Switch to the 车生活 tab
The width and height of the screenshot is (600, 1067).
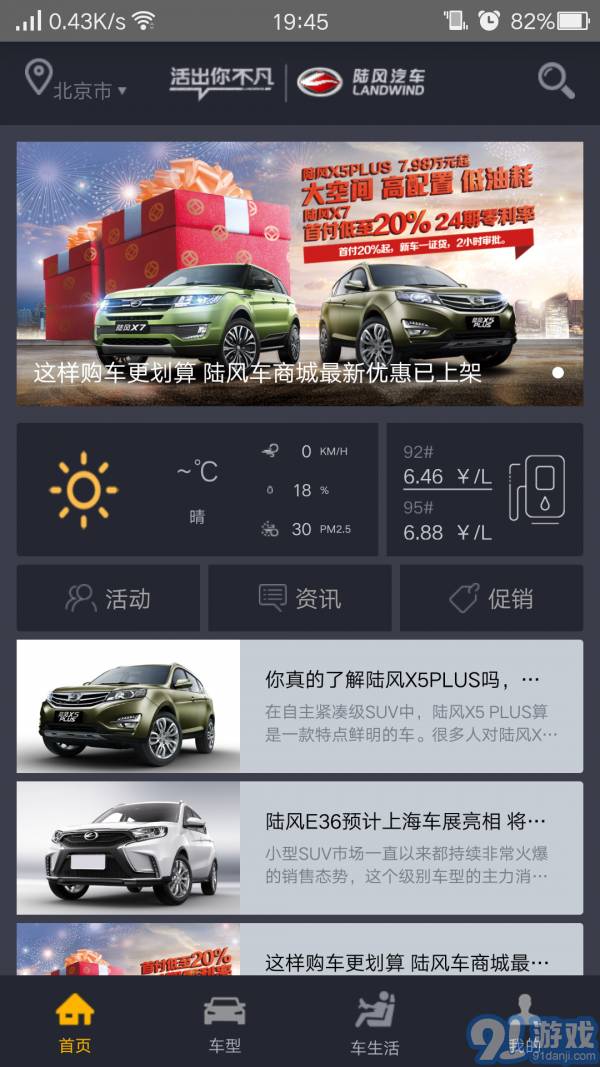tap(375, 1024)
